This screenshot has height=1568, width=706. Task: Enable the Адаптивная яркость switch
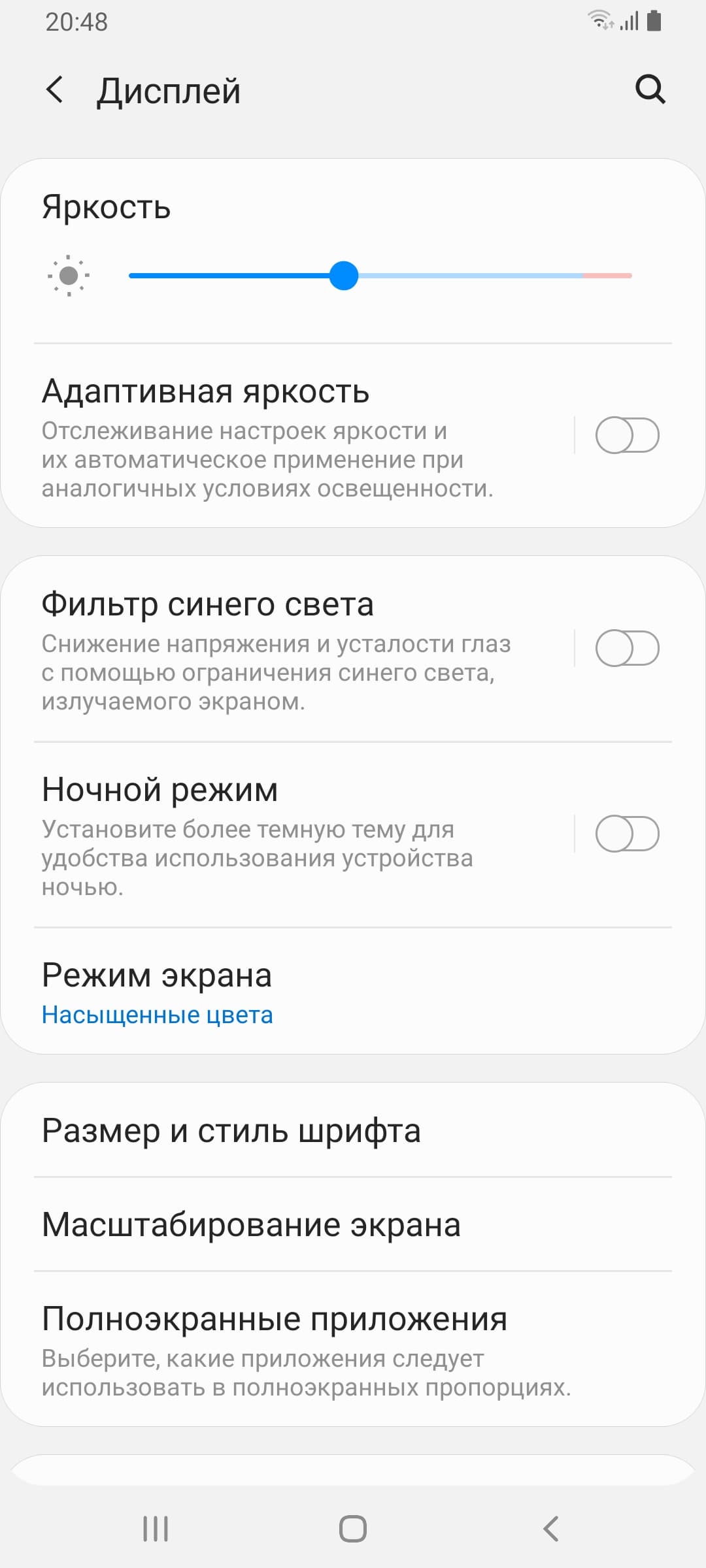pos(627,435)
